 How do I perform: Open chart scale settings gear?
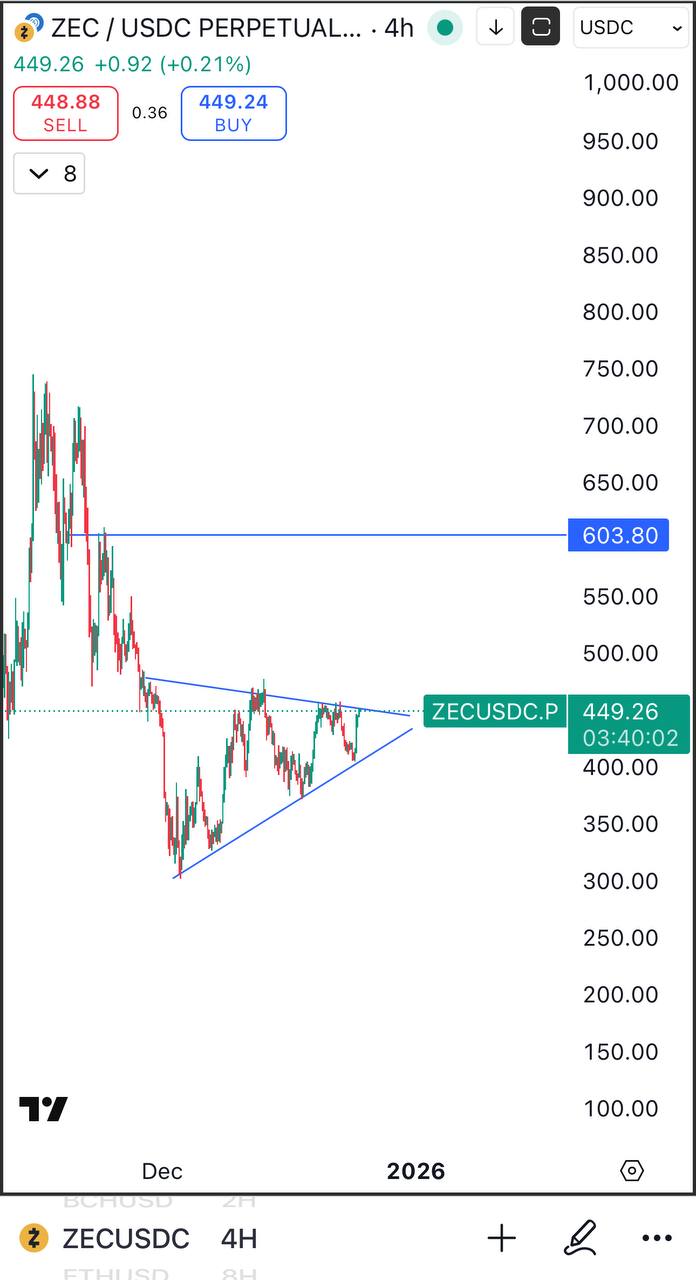(x=632, y=1170)
